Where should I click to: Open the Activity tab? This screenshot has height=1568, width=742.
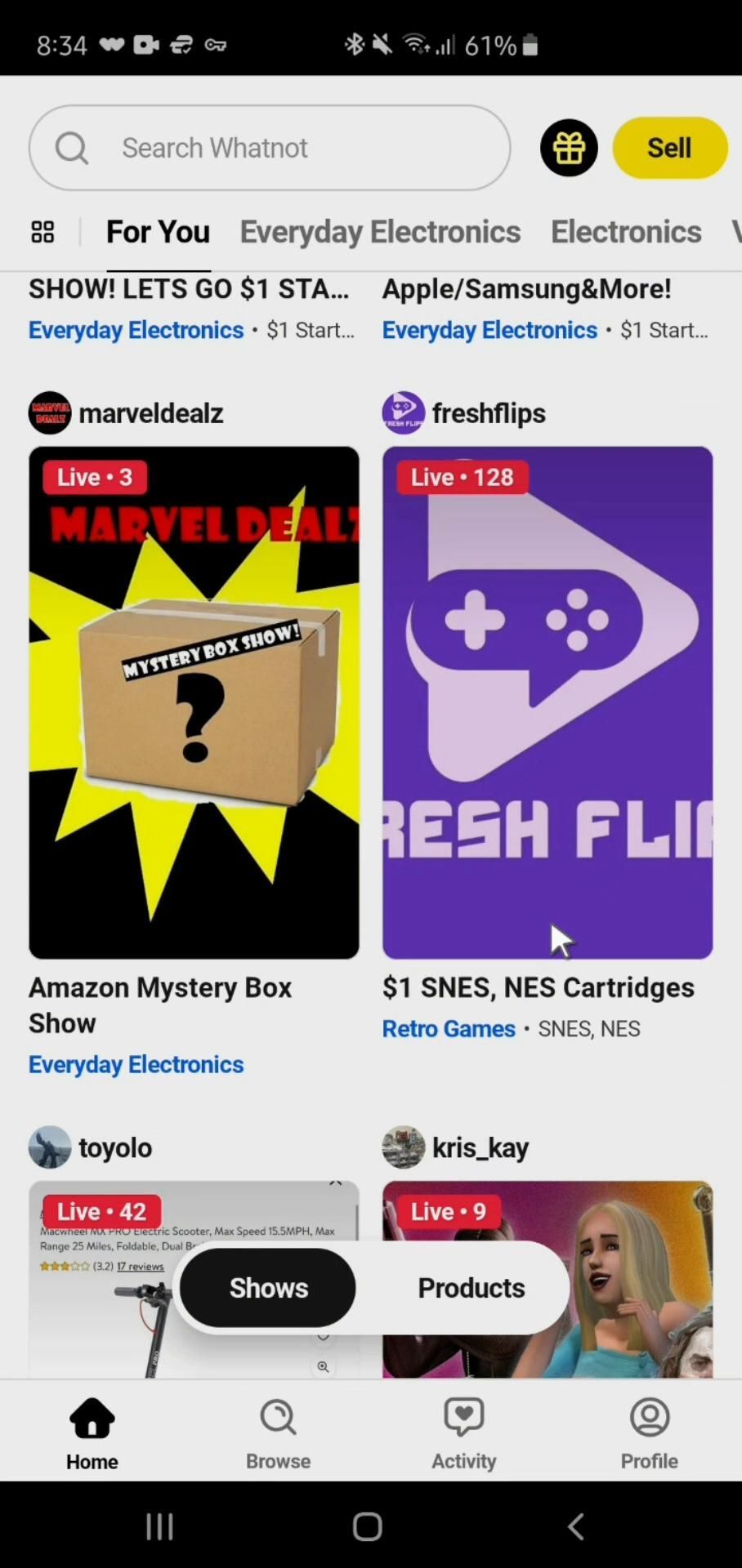tap(463, 1433)
